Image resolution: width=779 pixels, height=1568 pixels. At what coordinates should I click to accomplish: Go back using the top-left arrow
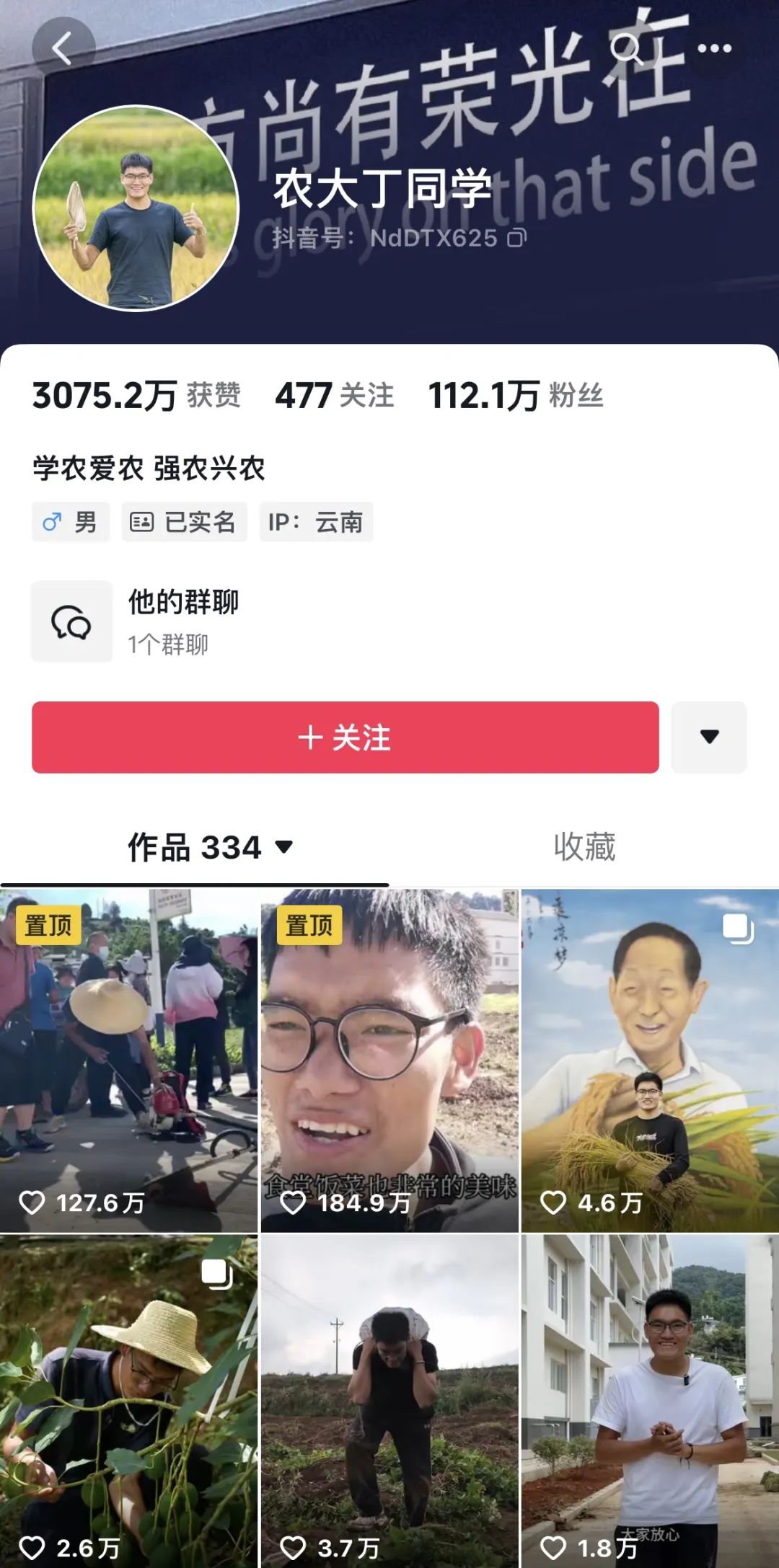click(x=63, y=49)
